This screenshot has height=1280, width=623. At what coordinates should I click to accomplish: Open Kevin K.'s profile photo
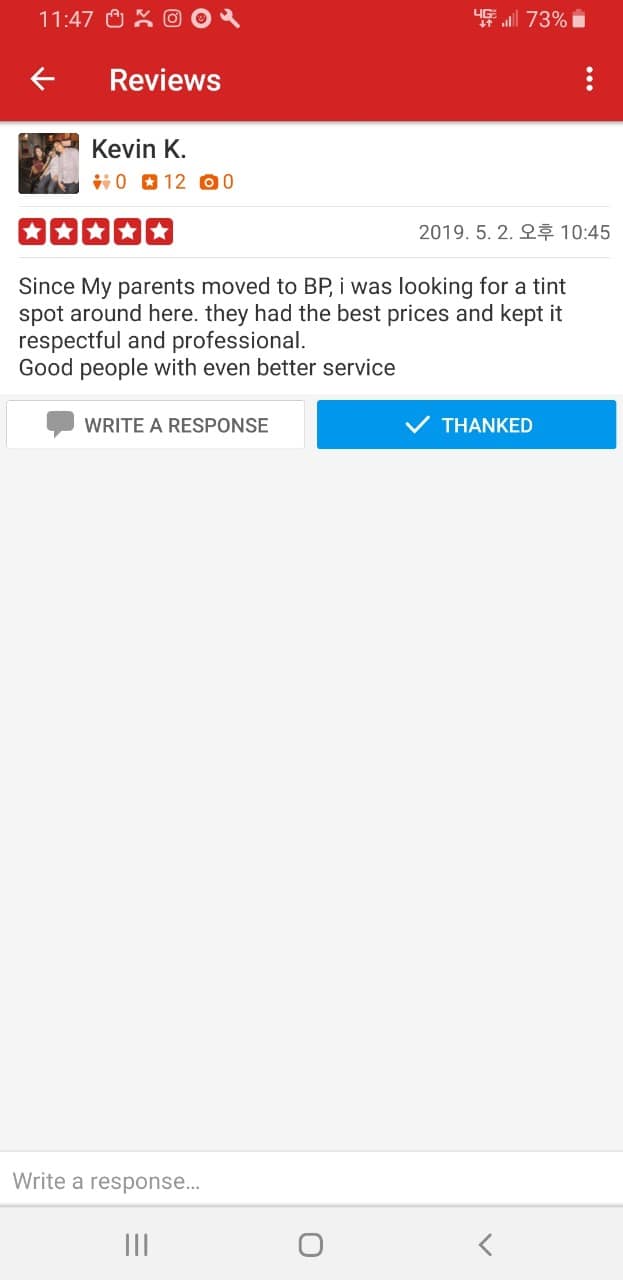pyautogui.click(x=48, y=163)
